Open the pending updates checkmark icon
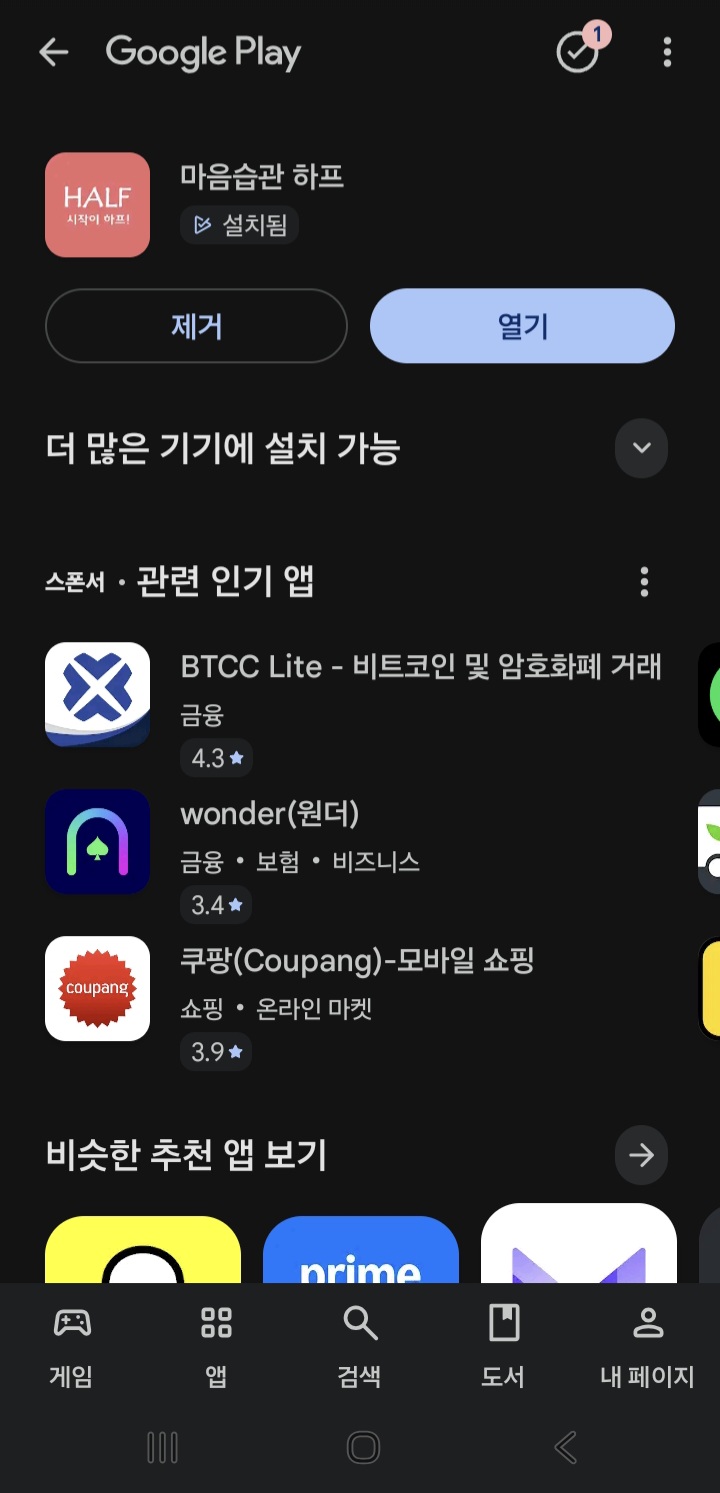The image size is (720, 1493). click(x=578, y=52)
